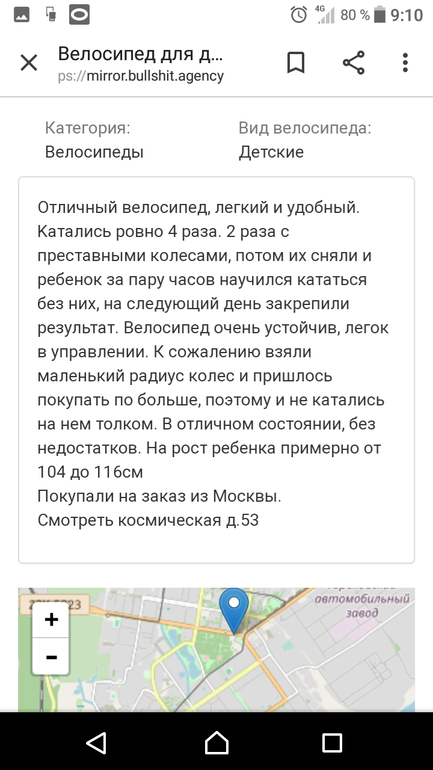Viewport: 433px width, 770px height.
Task: Bookmark this page
Action: pos(296,63)
